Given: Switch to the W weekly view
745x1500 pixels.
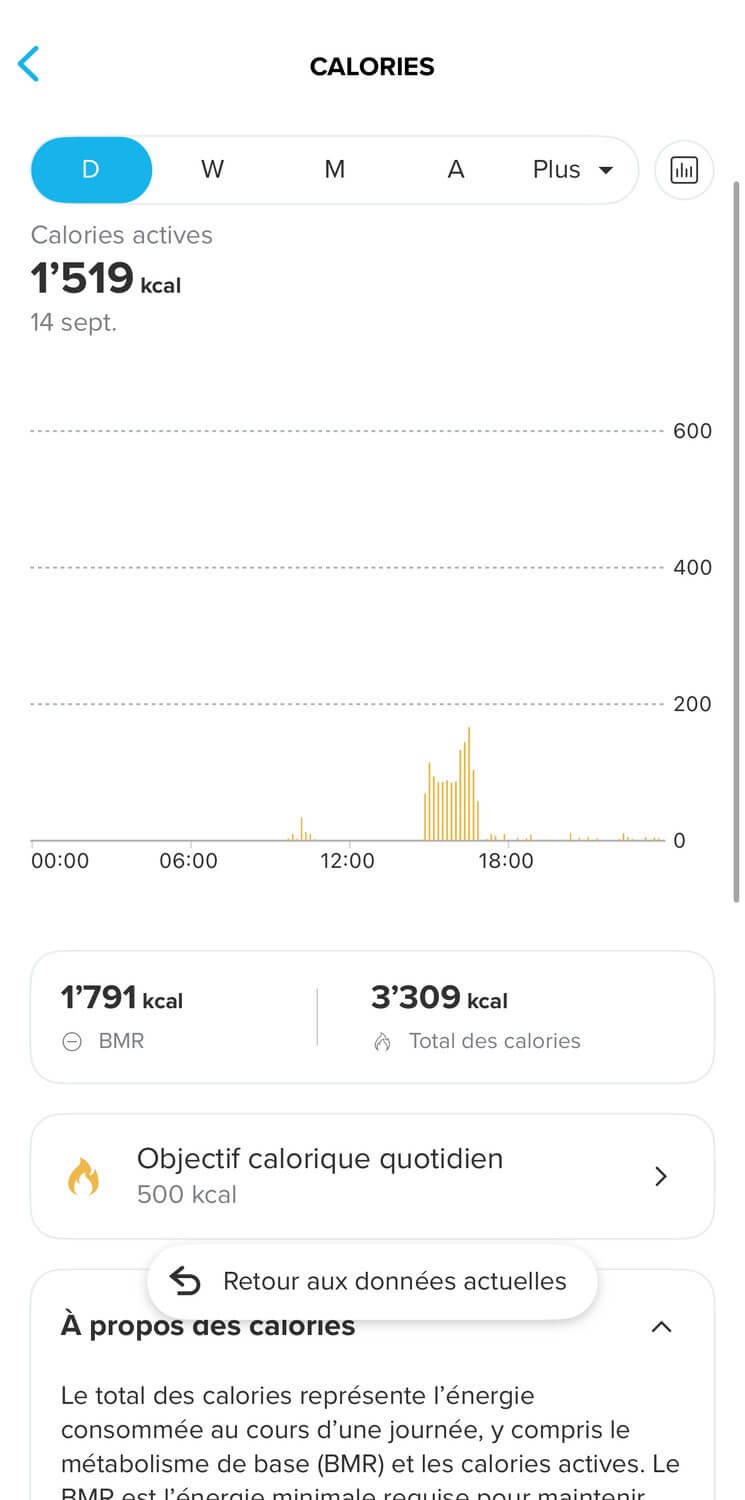Looking at the screenshot, I should (212, 170).
